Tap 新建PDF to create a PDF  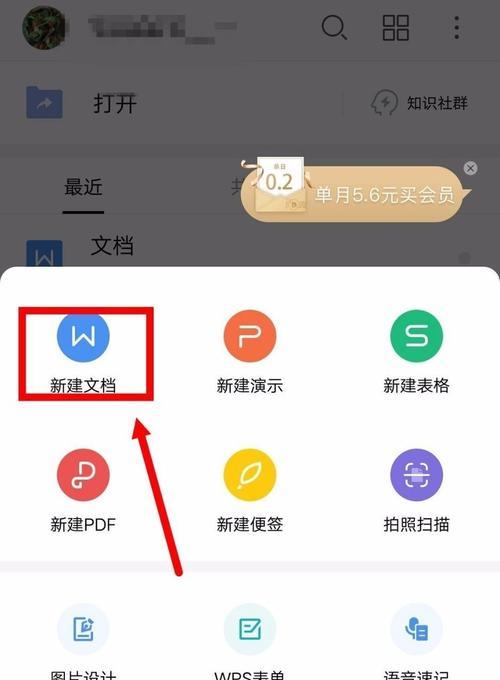tap(83, 490)
